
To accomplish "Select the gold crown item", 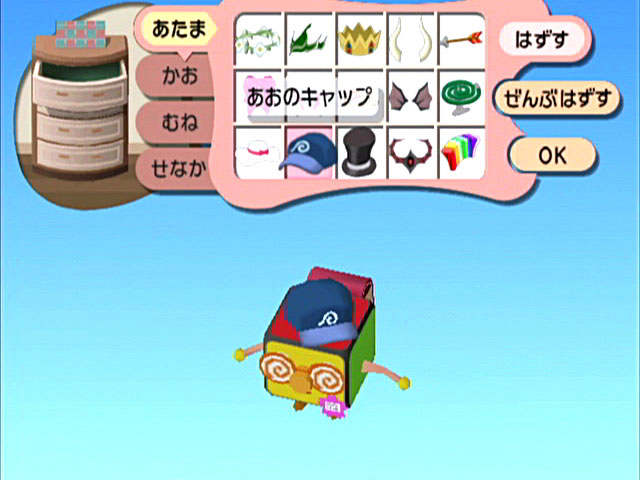I will point(360,40).
